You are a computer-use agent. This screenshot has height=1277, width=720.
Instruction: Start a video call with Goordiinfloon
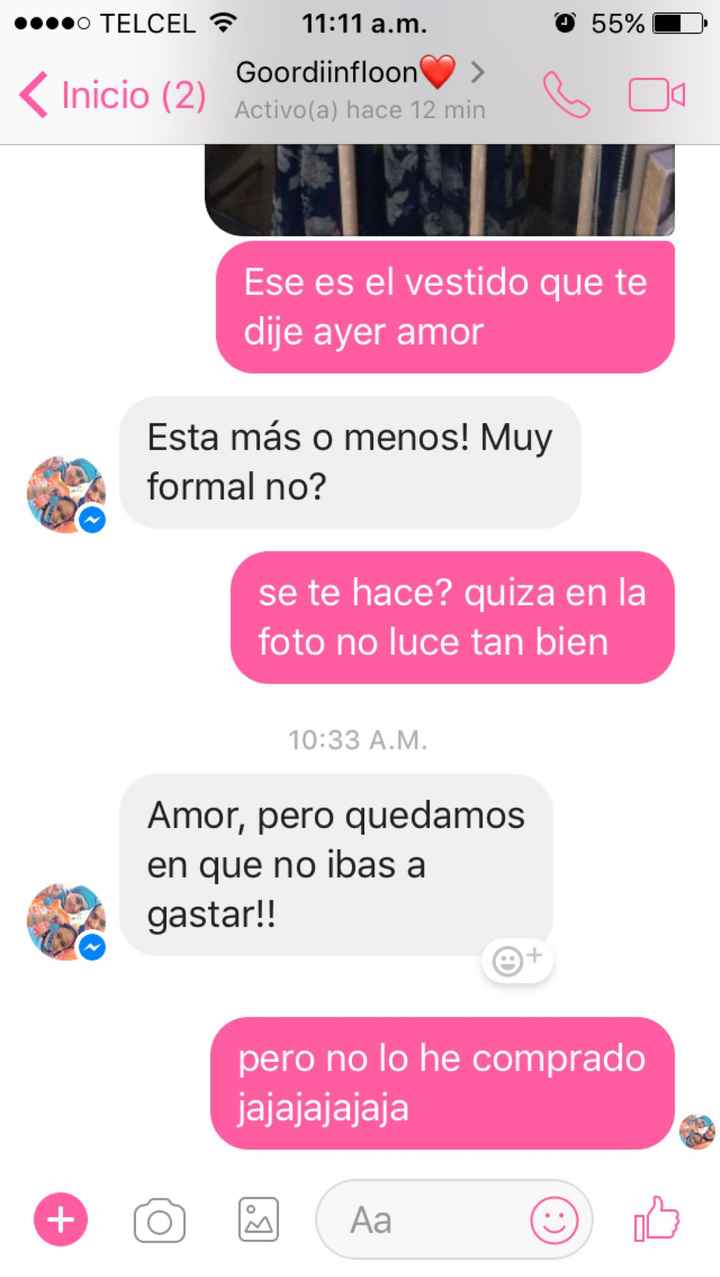(x=655, y=93)
